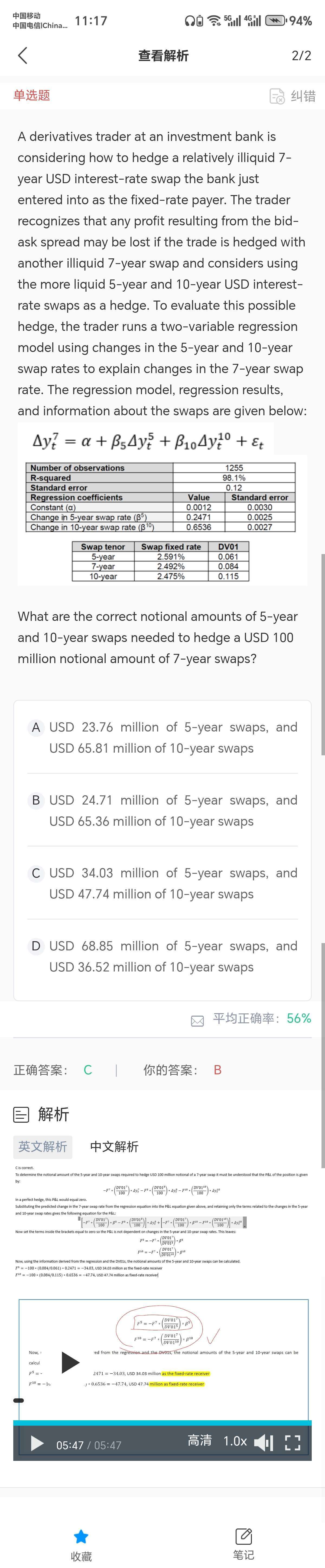Change playback speed from 1.0x
Image resolution: width=325 pixels, height=1568 pixels.
(235, 1441)
